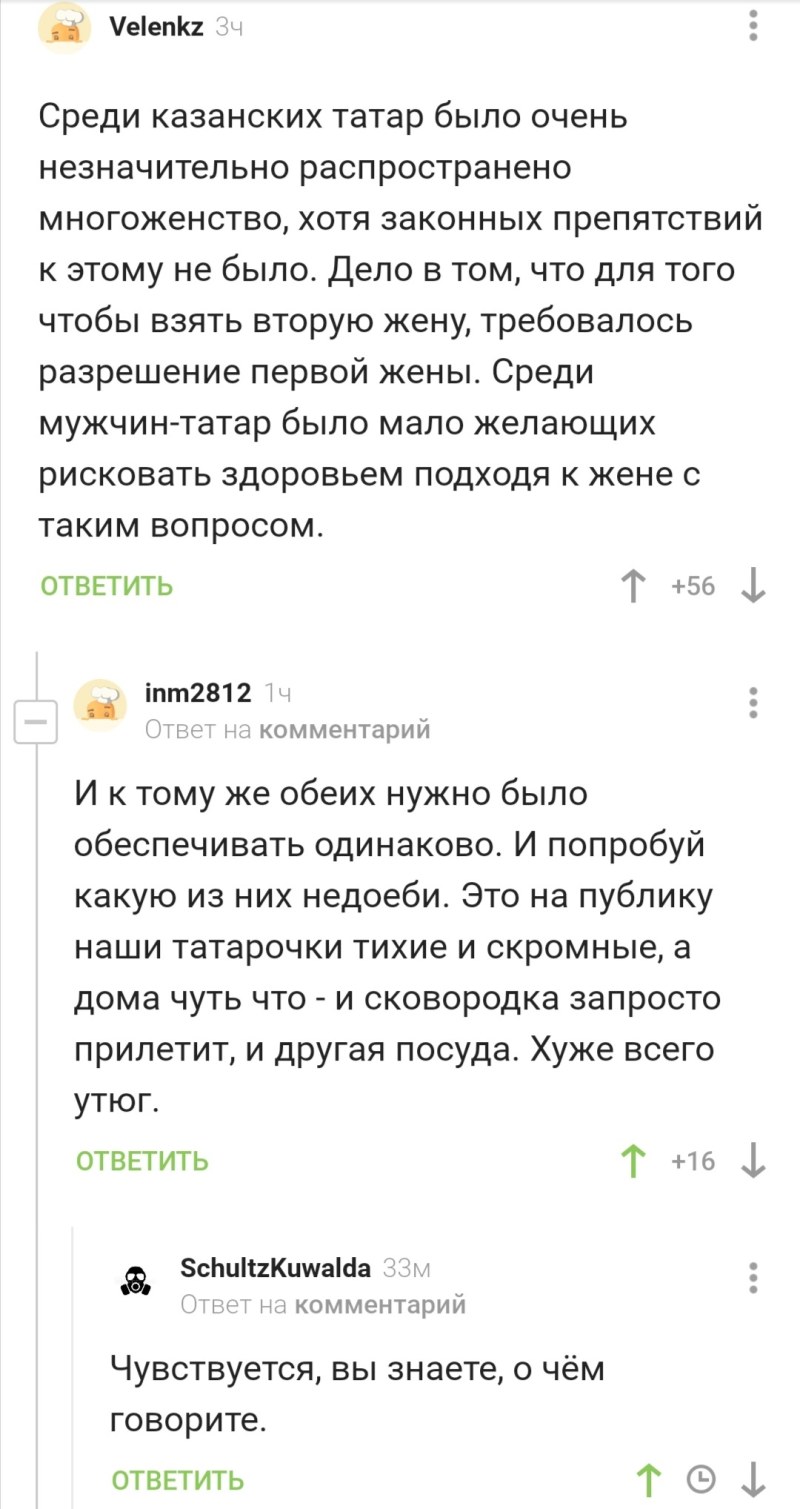This screenshot has width=800, height=1509.
Task: Open overflow menu on SchultzKuwalda's comment
Action: click(754, 1277)
